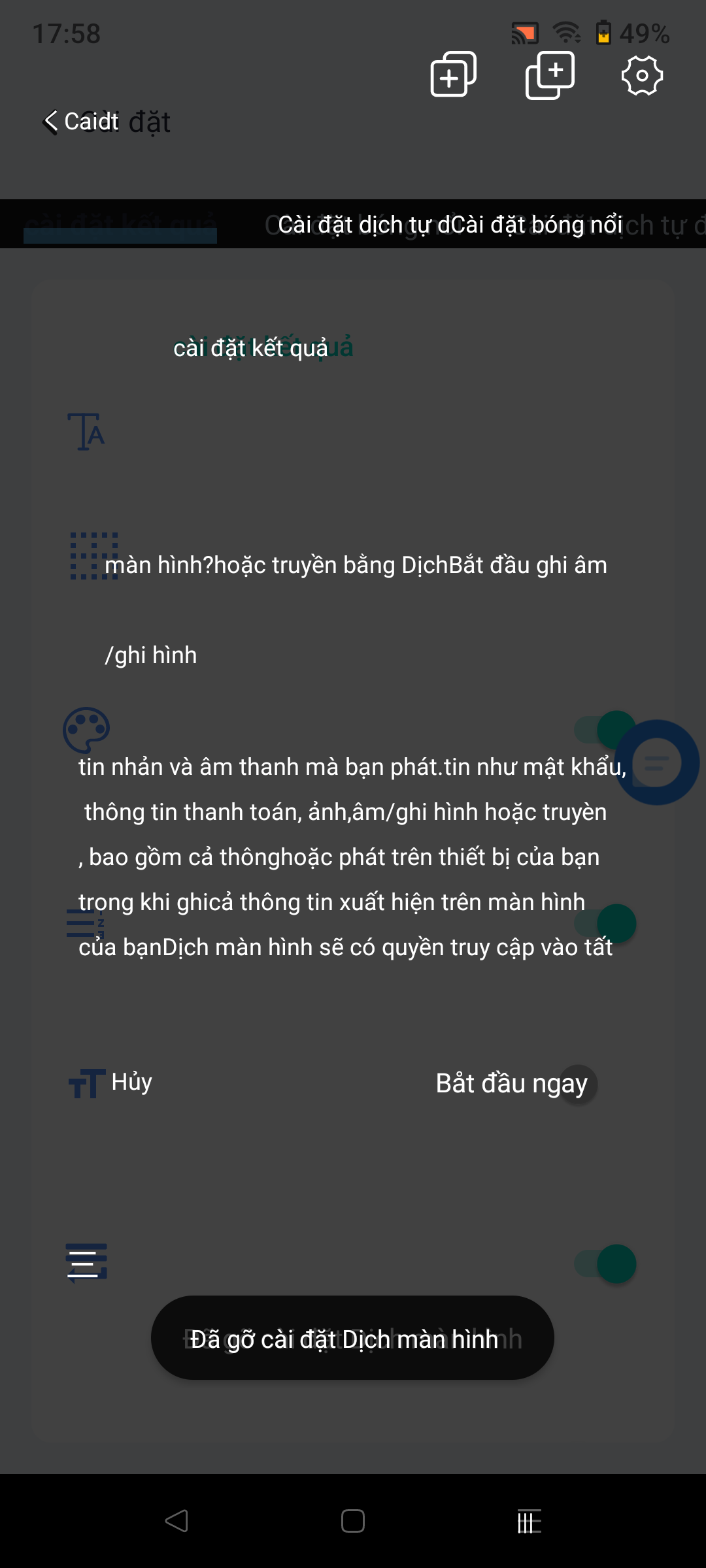Open the settings gear icon
The width and height of the screenshot is (706, 1568).
(x=641, y=76)
